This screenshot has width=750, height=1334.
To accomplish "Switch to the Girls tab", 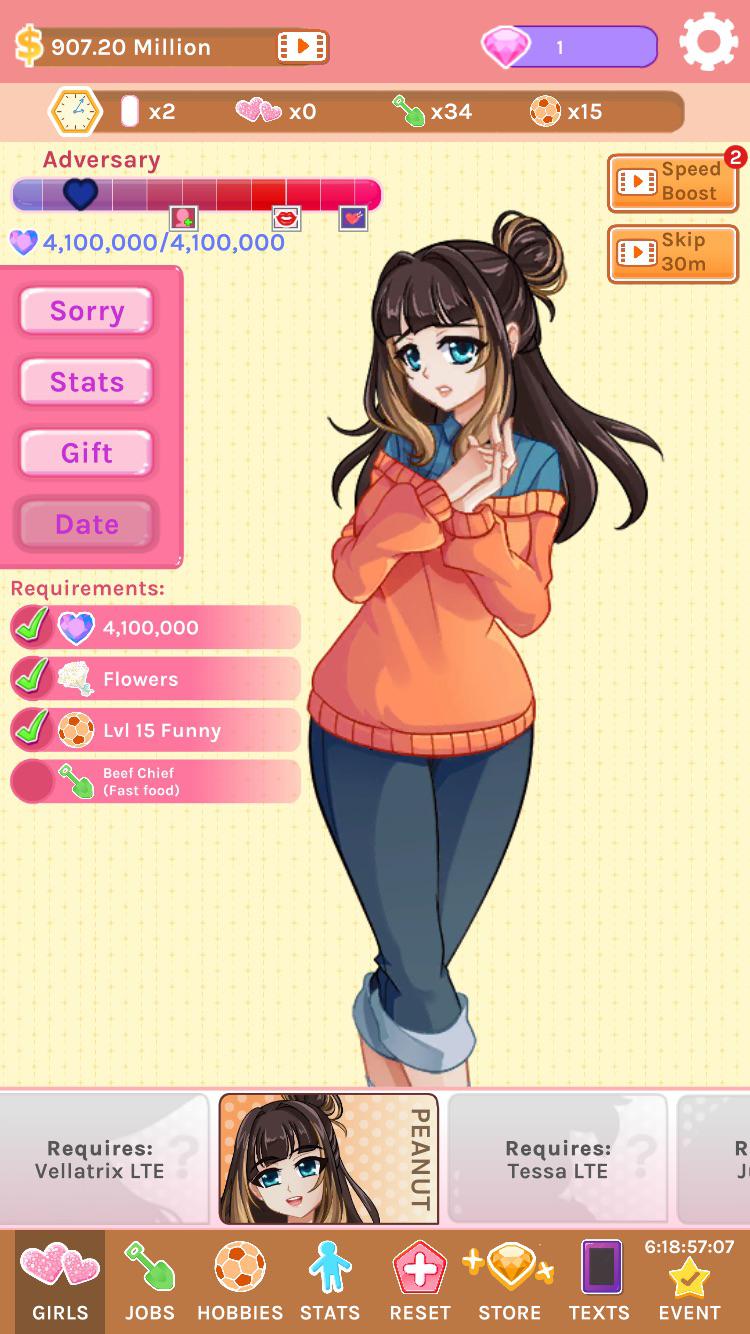I will pyautogui.click(x=60, y=1282).
